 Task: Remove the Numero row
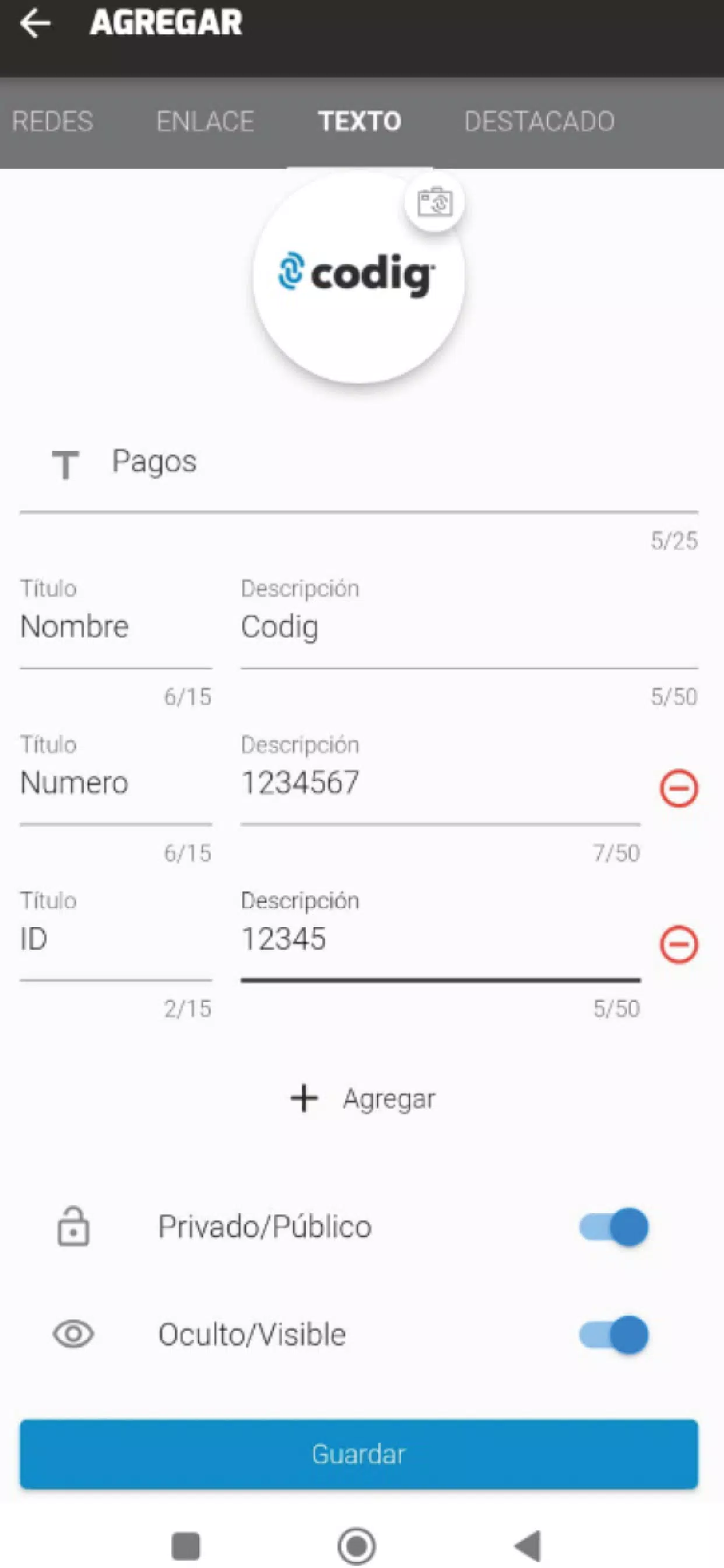679,788
